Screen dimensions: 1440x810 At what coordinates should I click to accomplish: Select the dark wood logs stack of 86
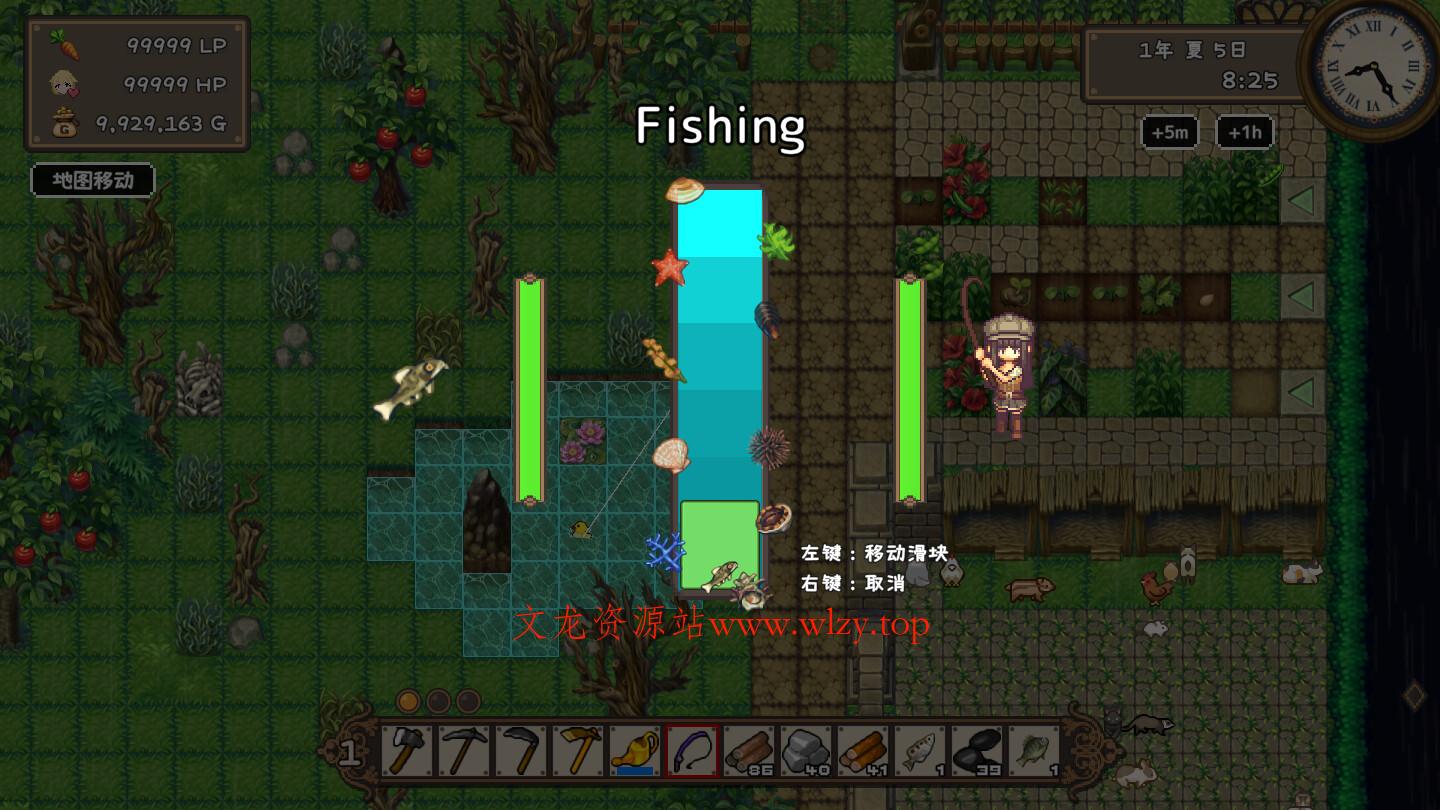point(749,750)
